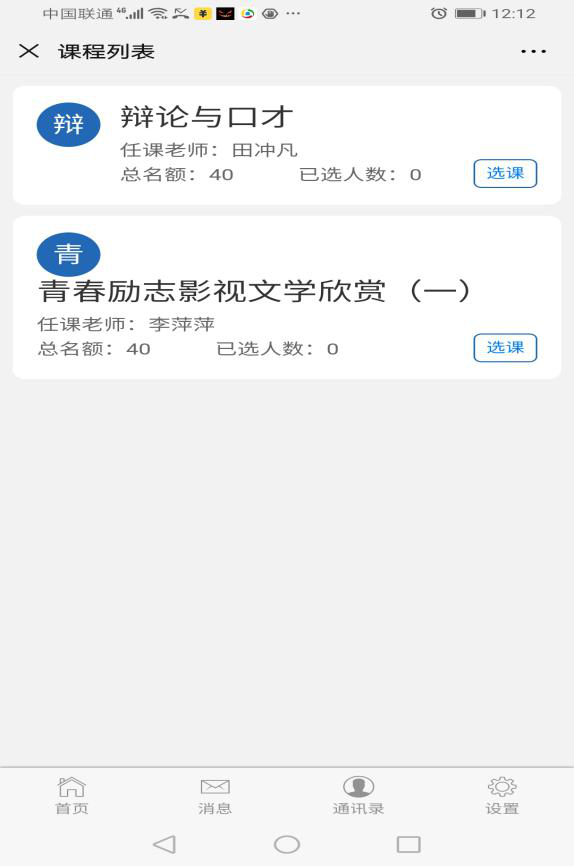
Task: Switch to the 首页 tab
Action: point(72,795)
